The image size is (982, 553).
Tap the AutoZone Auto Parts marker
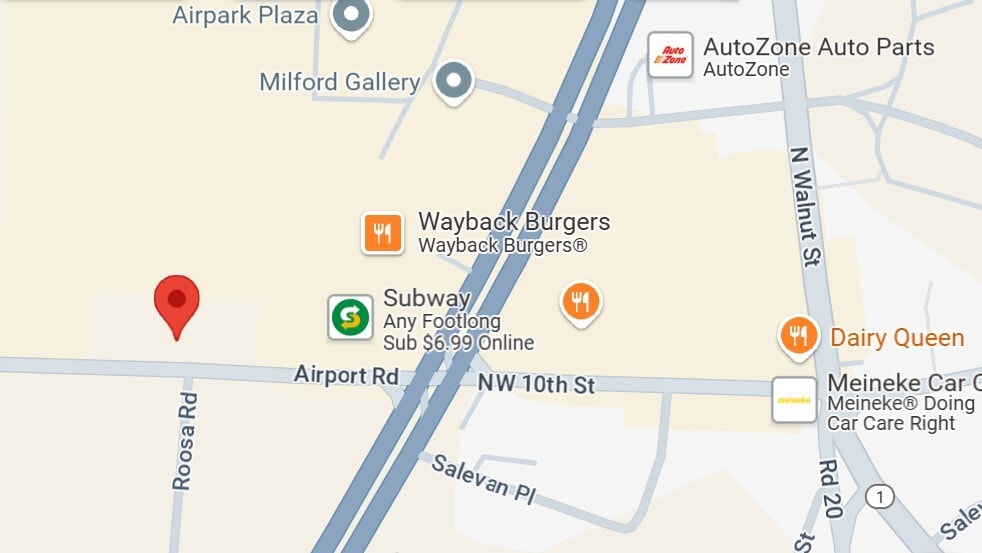(x=670, y=55)
